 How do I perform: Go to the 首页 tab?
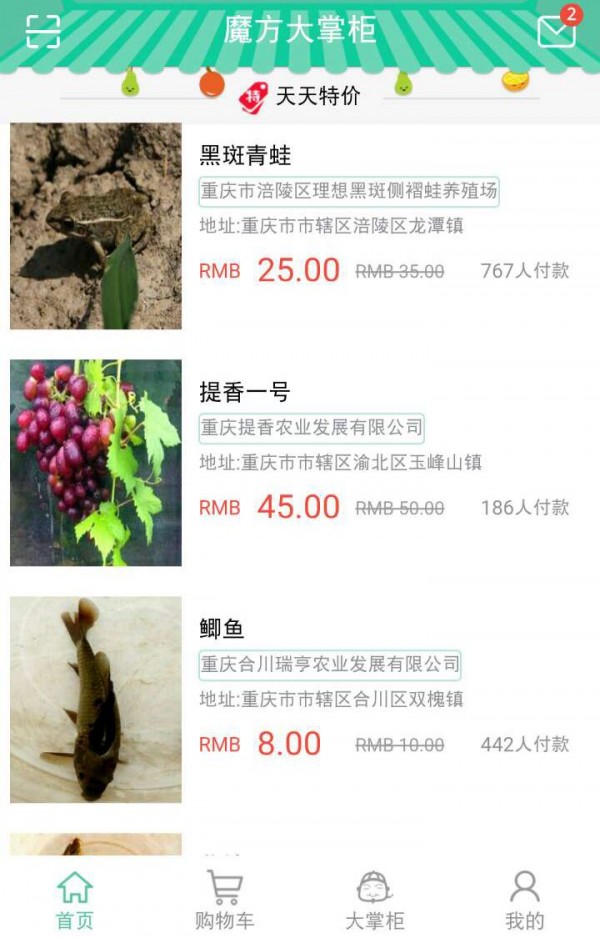click(x=75, y=900)
